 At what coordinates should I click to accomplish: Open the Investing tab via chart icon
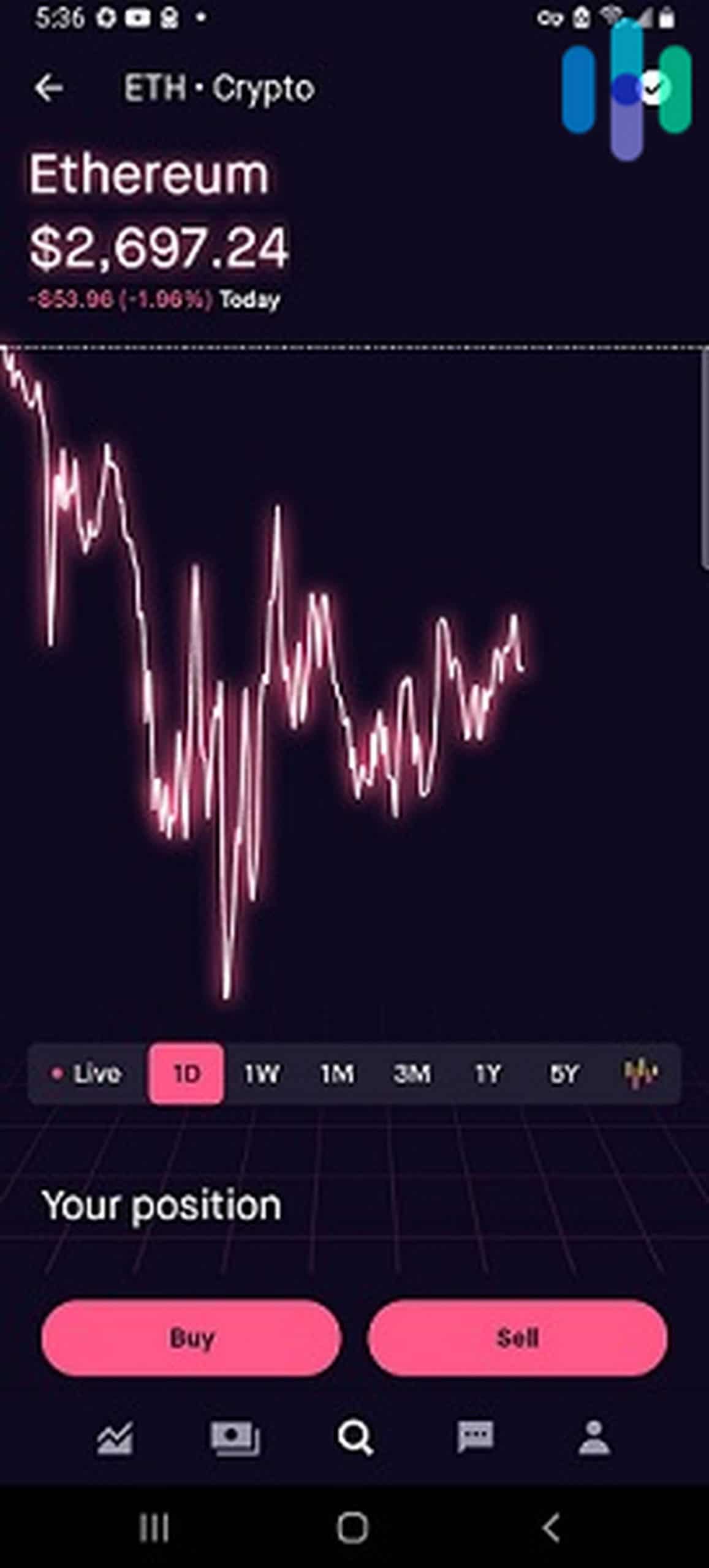click(x=114, y=1439)
